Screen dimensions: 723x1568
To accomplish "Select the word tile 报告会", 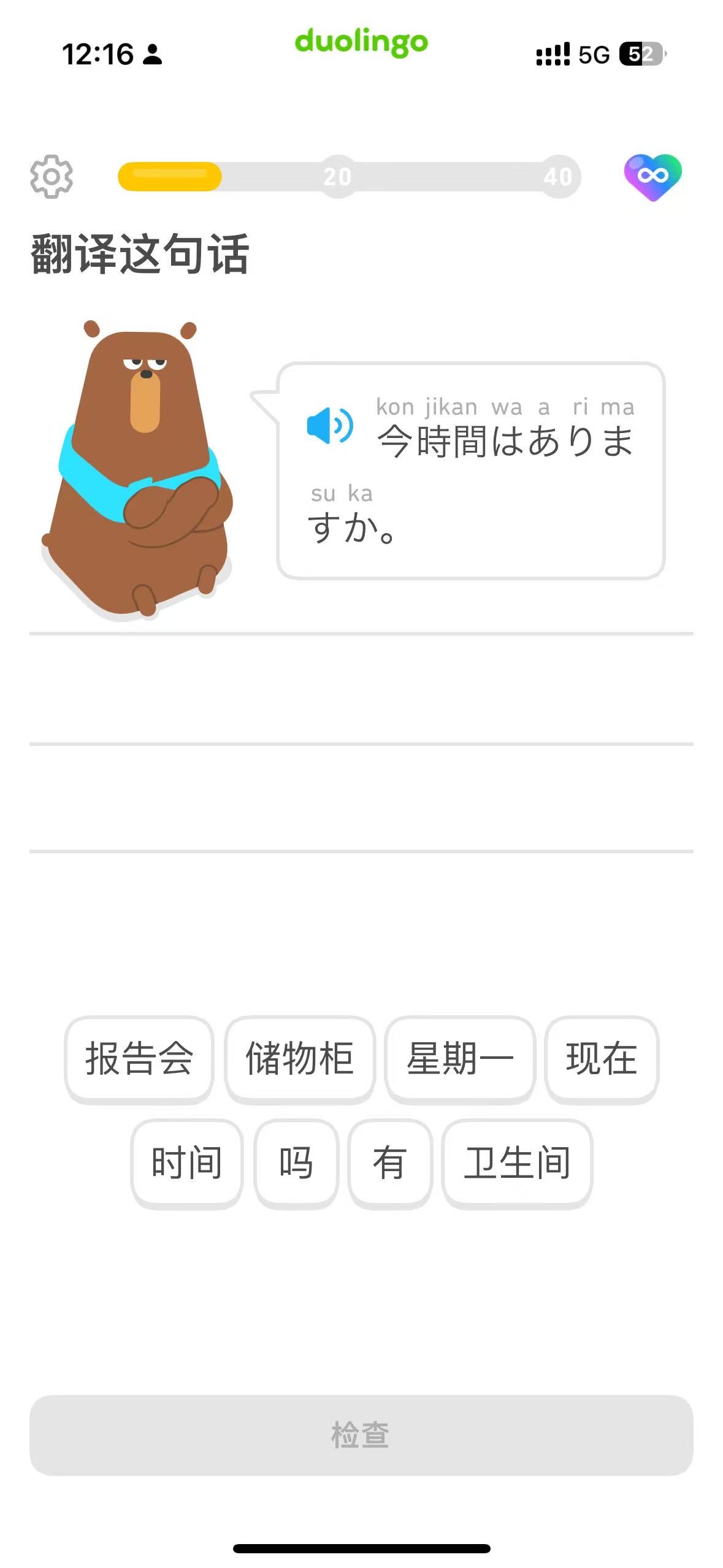I will click(x=139, y=1059).
